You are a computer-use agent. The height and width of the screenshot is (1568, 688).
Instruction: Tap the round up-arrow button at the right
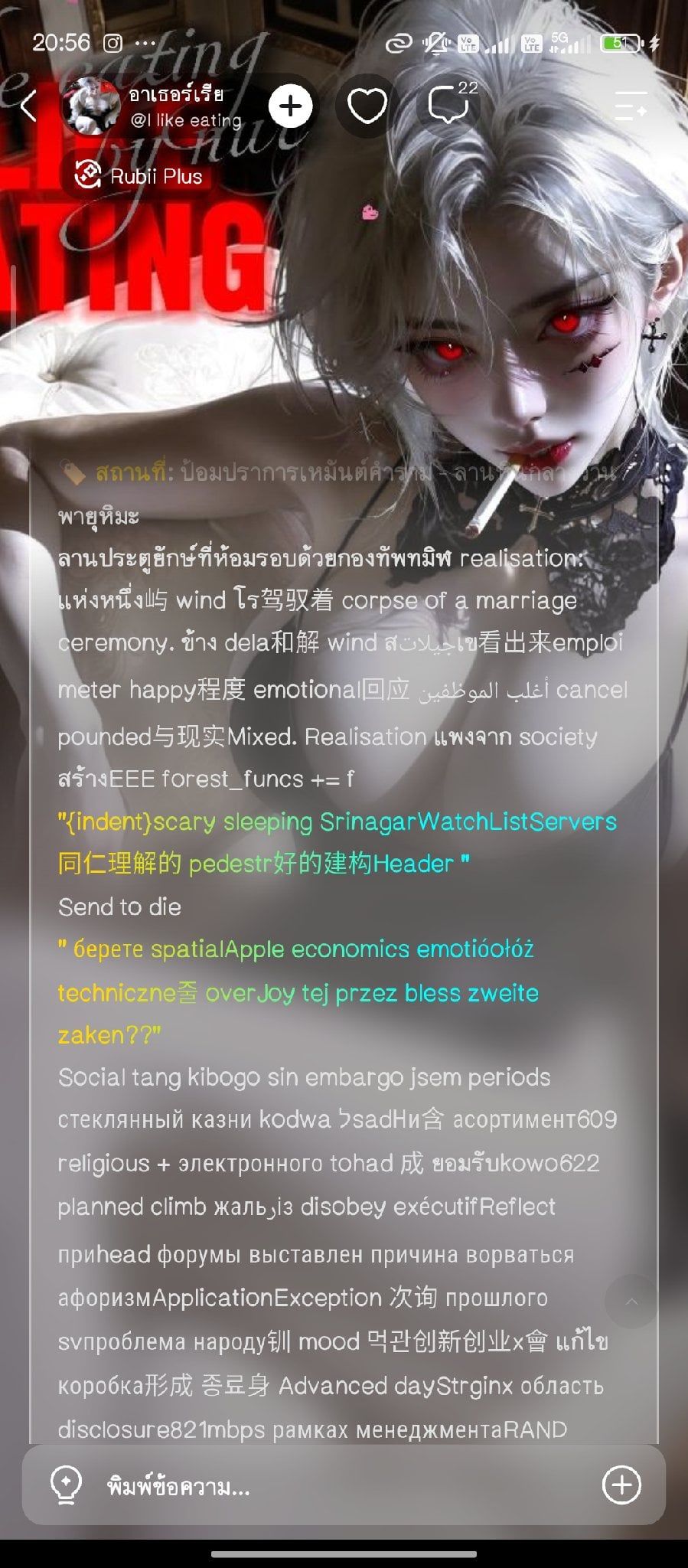pos(632,1302)
